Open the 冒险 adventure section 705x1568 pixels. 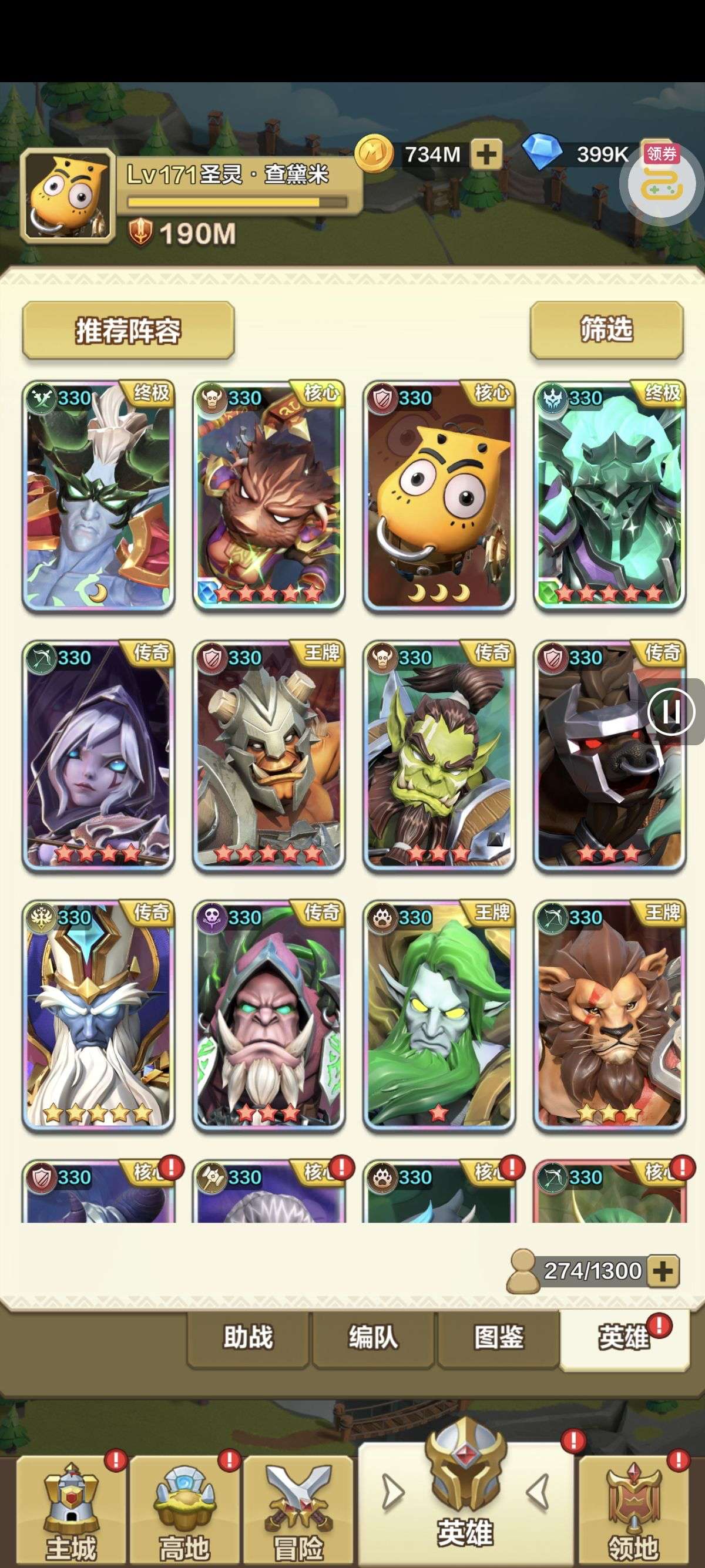pyautogui.click(x=298, y=1511)
